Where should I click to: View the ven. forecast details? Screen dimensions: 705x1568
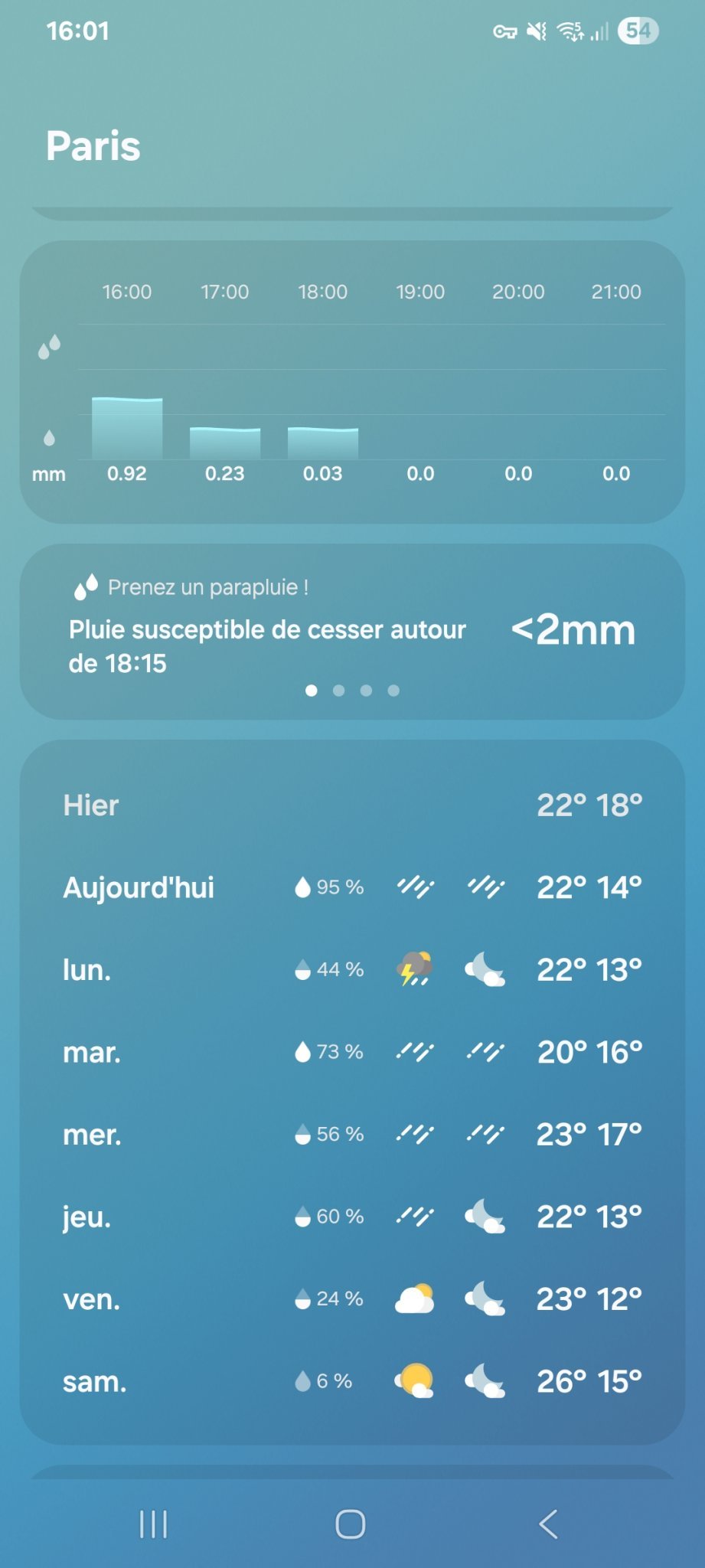[352, 1299]
